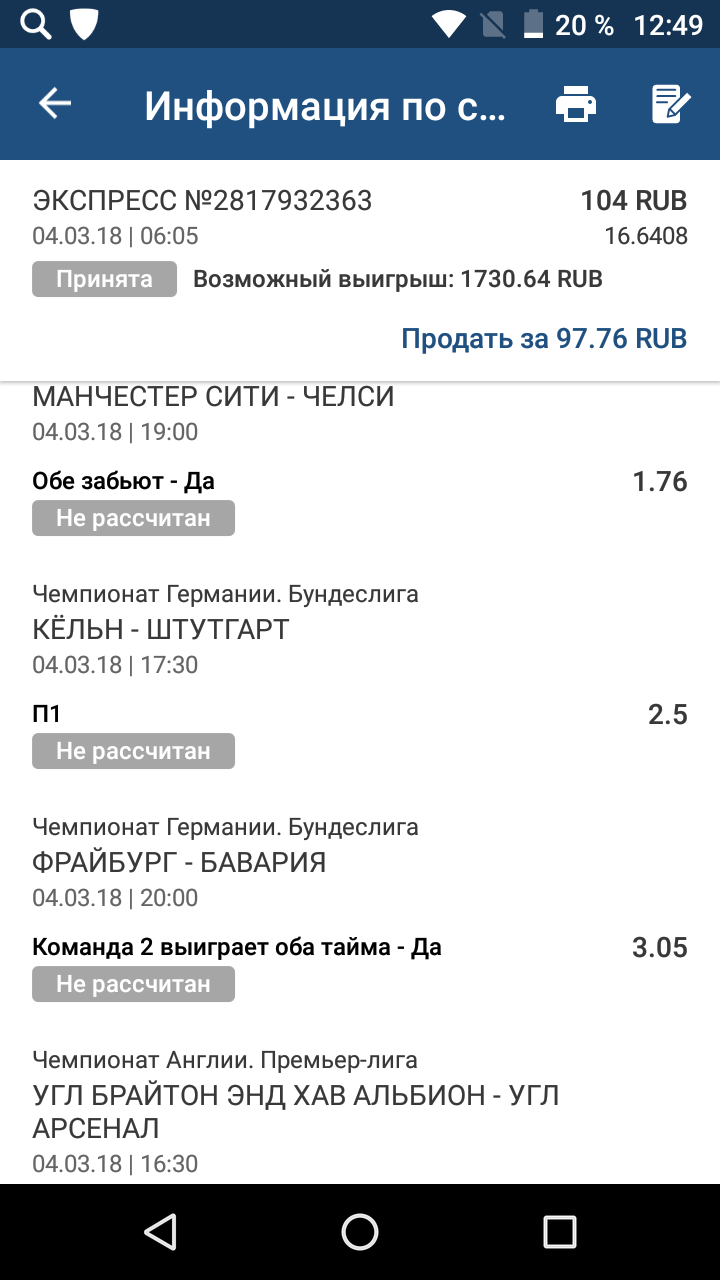Go back using the header arrow

(x=55, y=104)
